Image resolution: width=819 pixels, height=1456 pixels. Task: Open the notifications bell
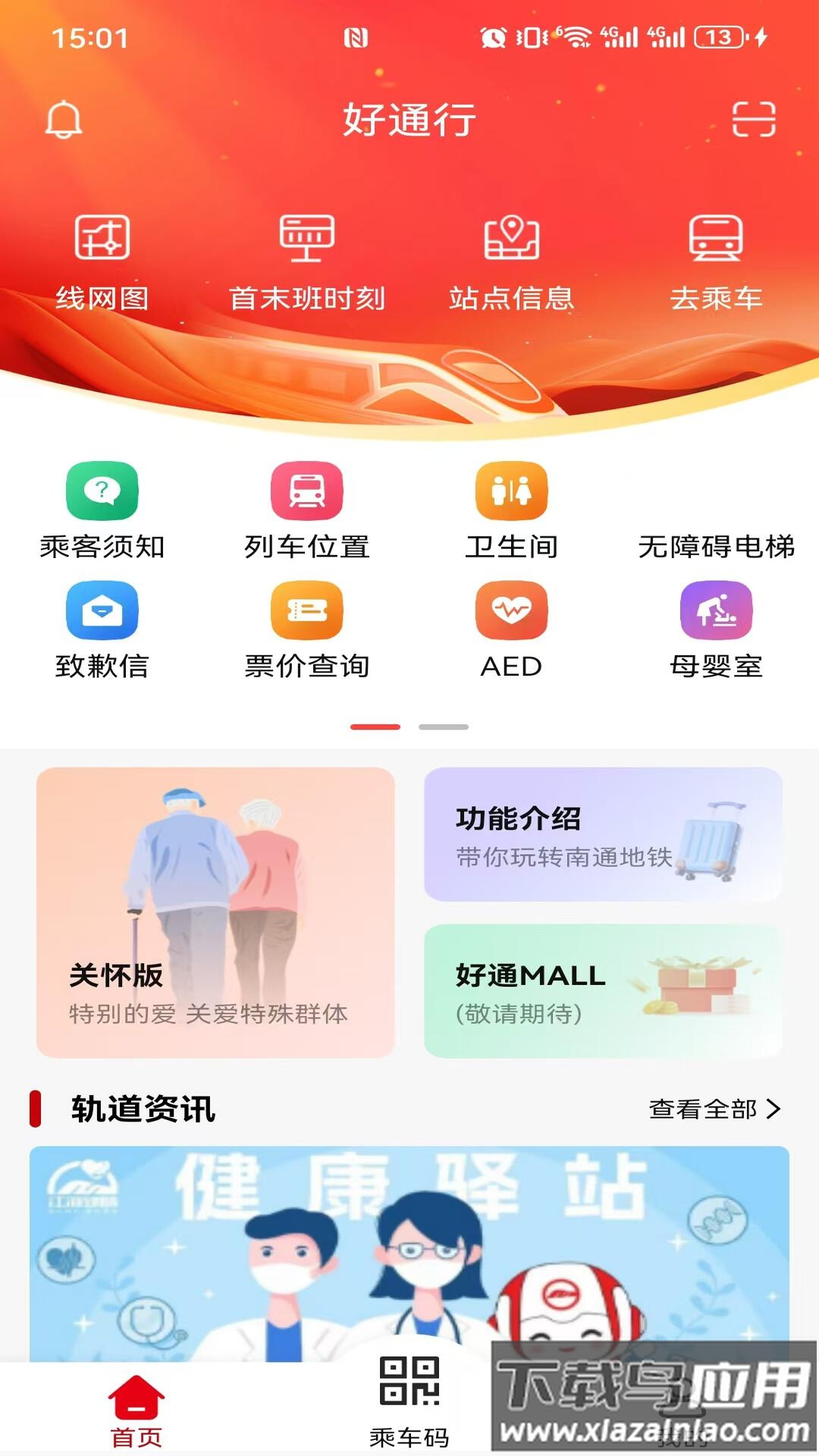coord(64,120)
